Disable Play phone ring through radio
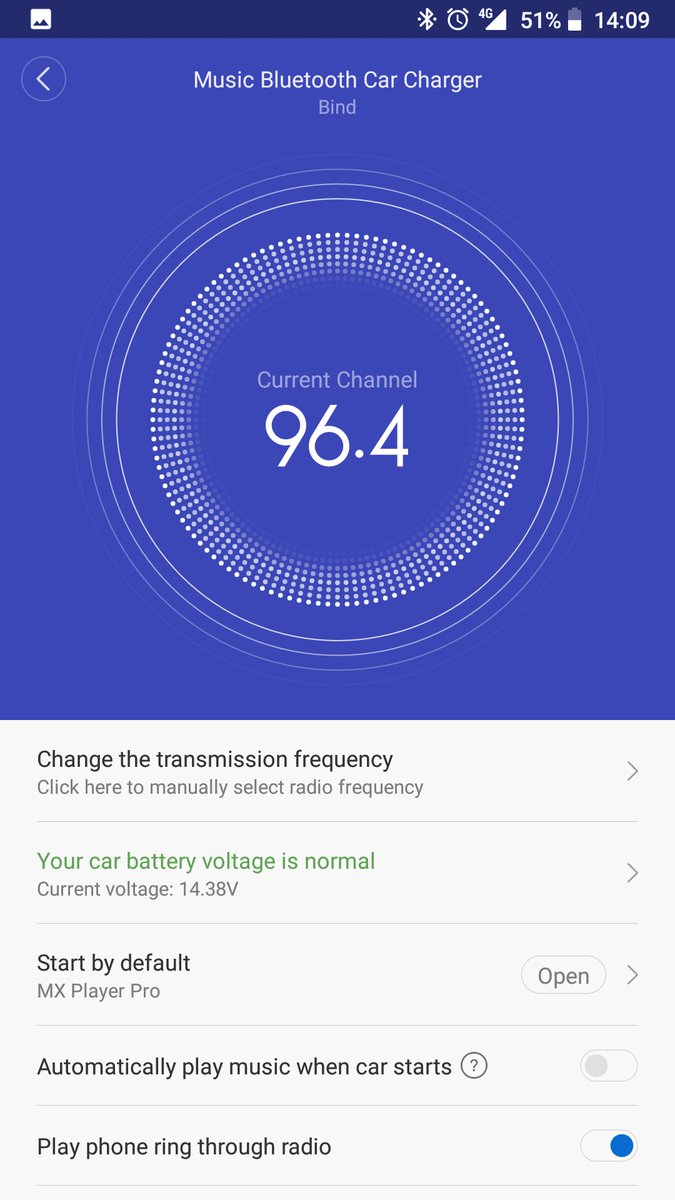Viewport: 675px width, 1200px height. pyautogui.click(x=608, y=1146)
